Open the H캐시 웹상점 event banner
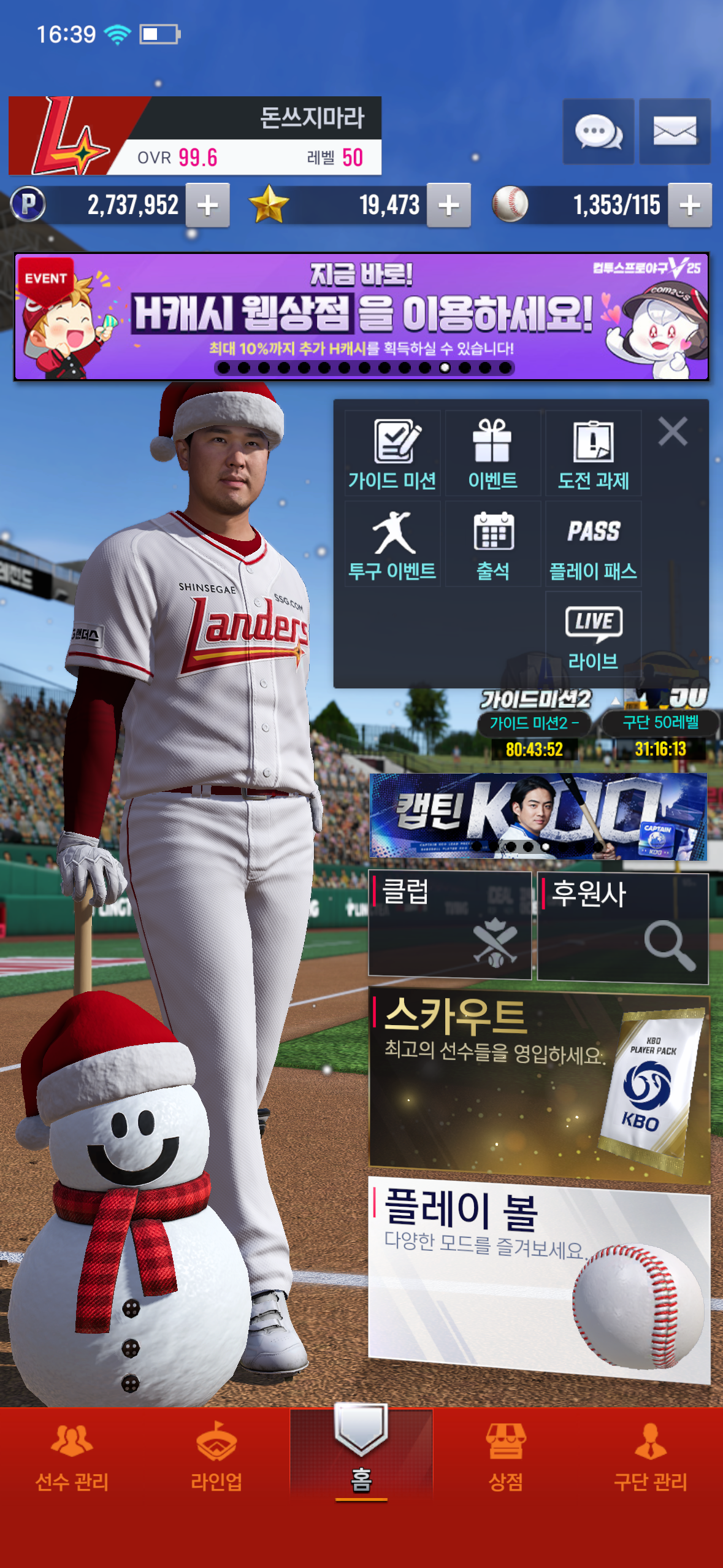Viewport: 723px width, 1568px height. point(361,317)
